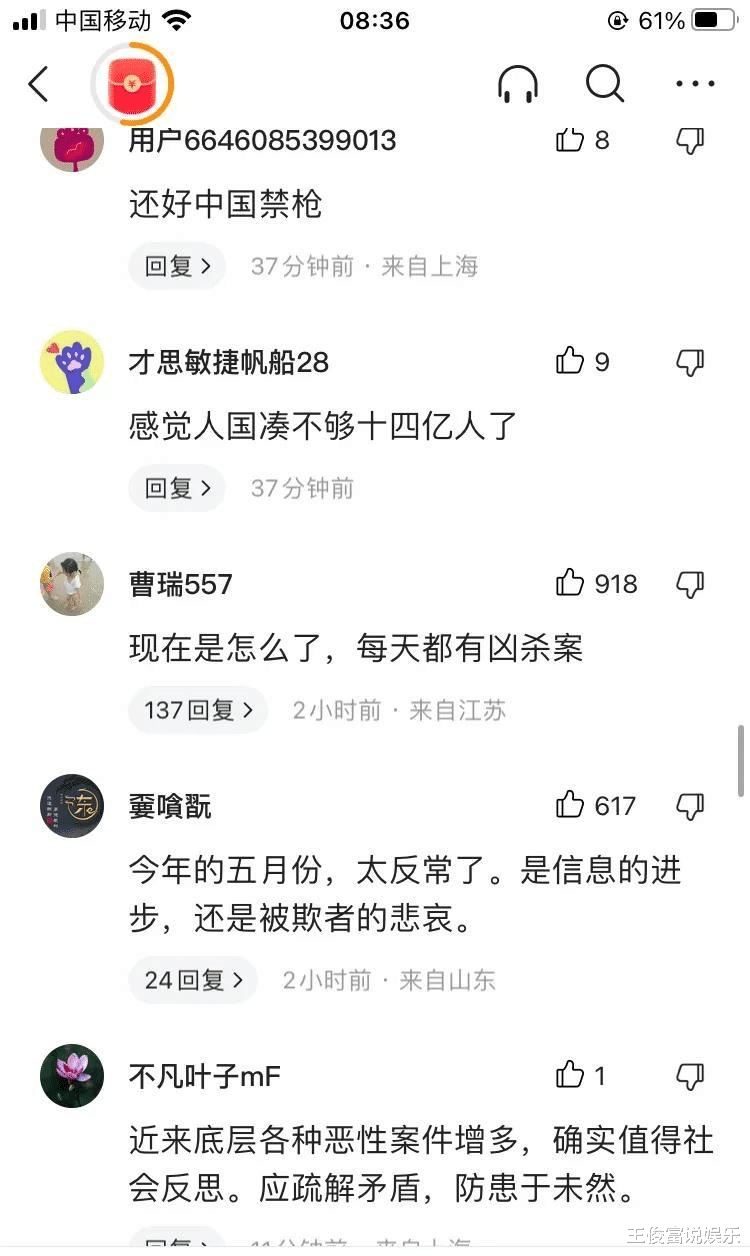
Task: Open 不凡叶子mF's lotus avatar
Action: click(71, 1076)
